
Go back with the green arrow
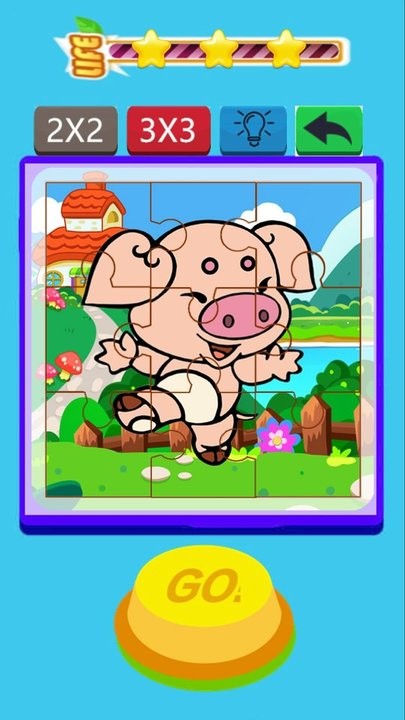click(x=329, y=131)
